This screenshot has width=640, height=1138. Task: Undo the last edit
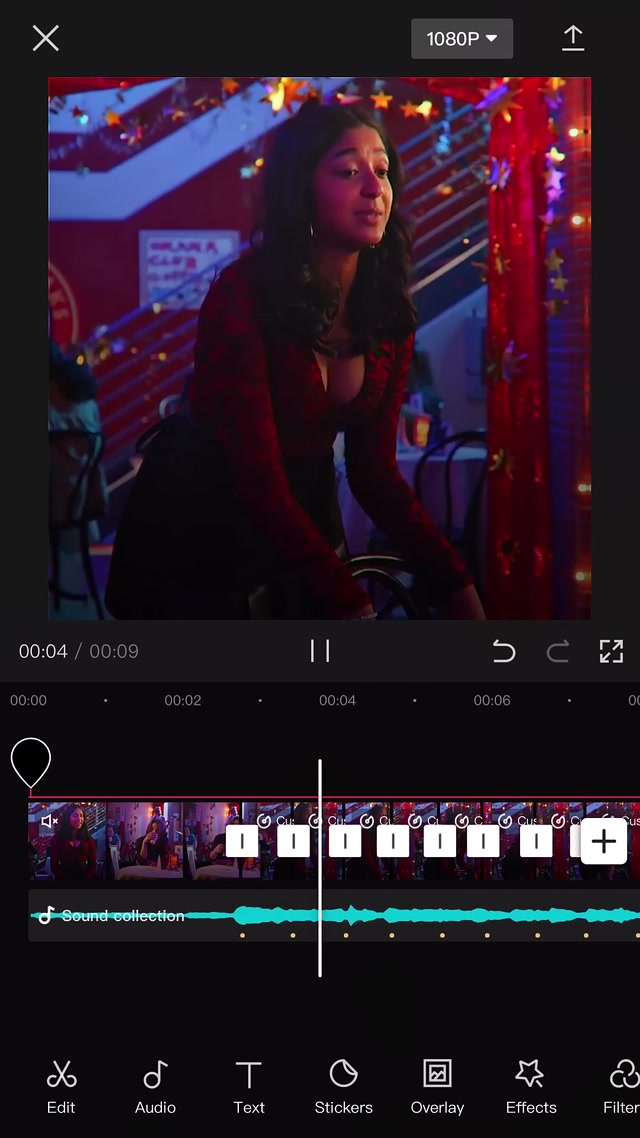click(x=503, y=652)
